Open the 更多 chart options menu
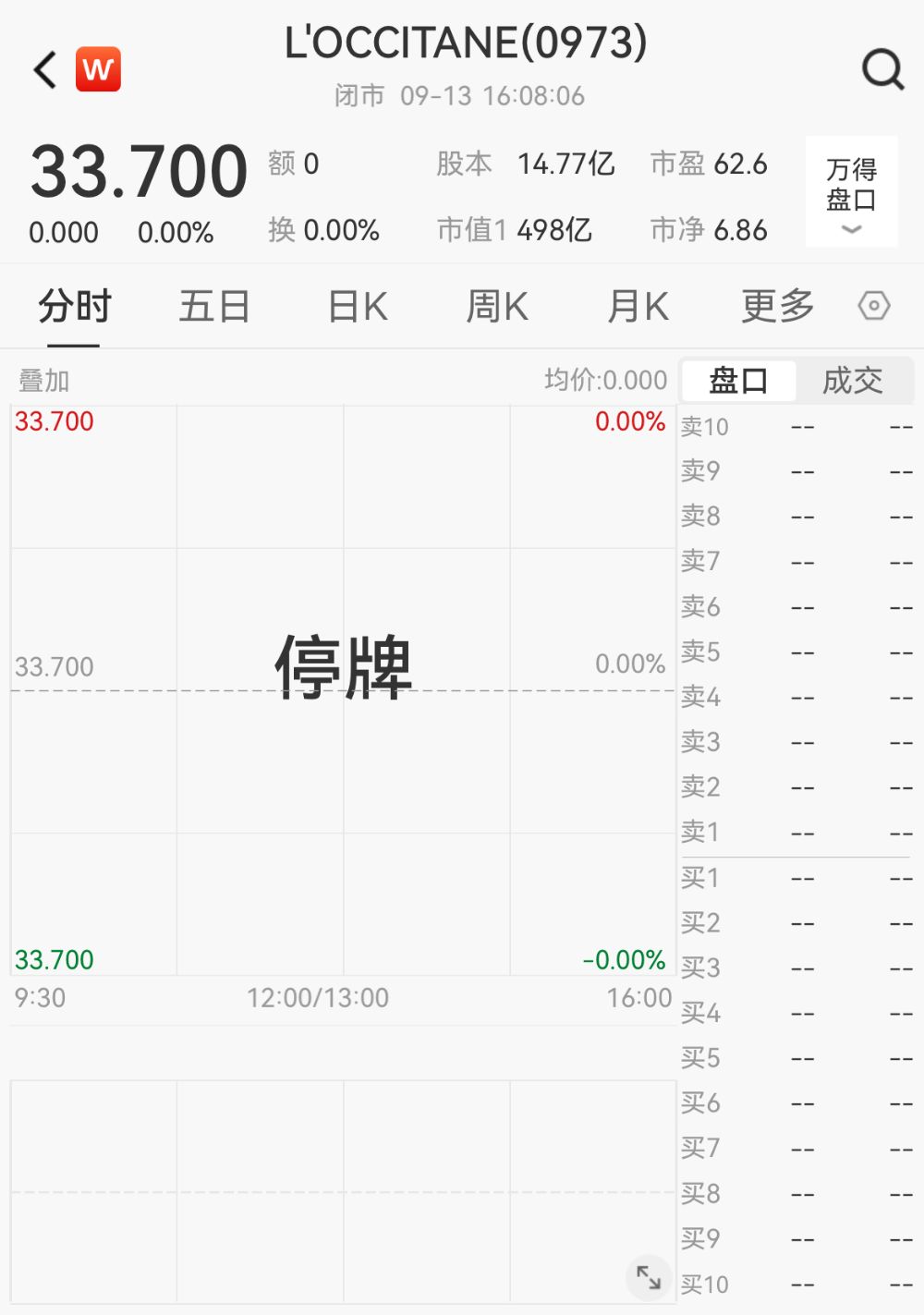The image size is (924, 1315). pyautogui.click(x=777, y=305)
